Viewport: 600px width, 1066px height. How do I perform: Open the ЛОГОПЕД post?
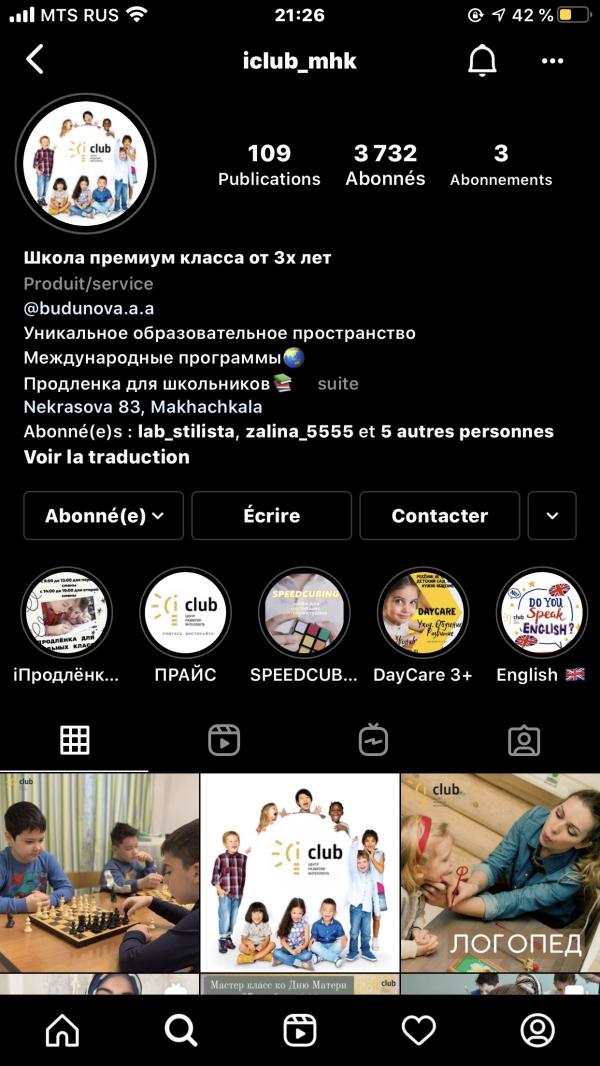pyautogui.click(x=500, y=872)
